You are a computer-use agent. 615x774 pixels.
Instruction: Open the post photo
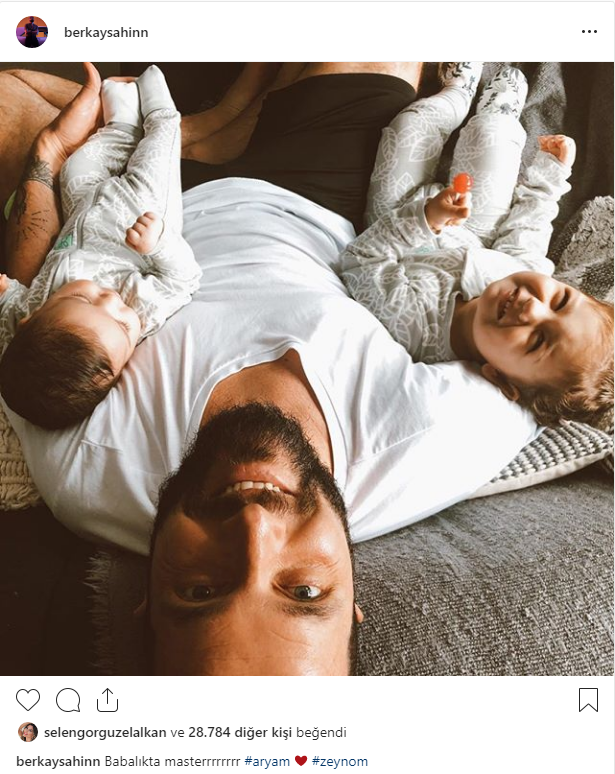pyautogui.click(x=307, y=368)
